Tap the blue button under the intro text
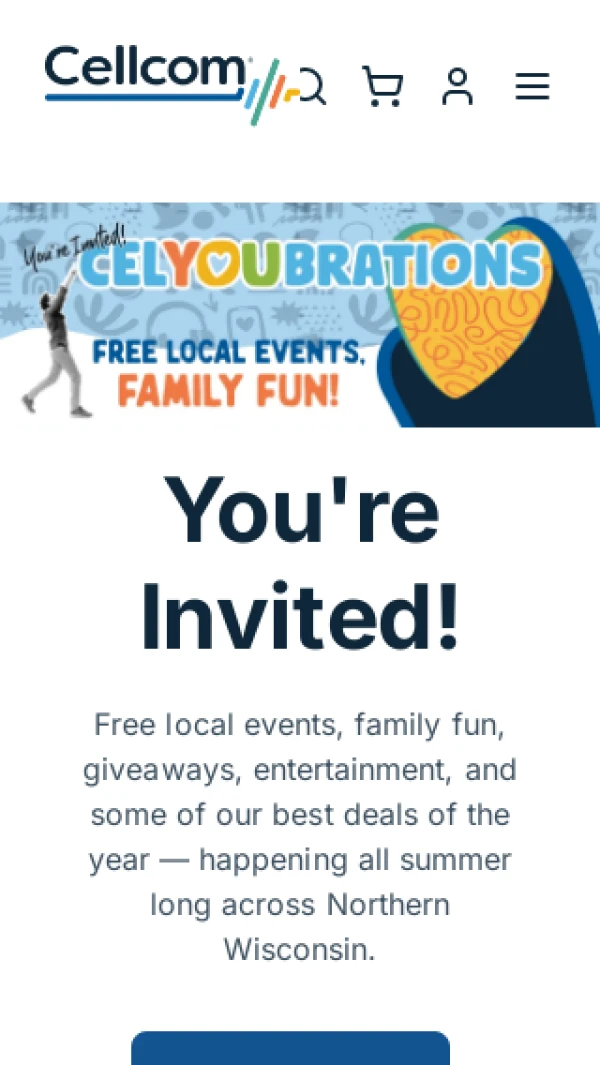 pos(290,1048)
